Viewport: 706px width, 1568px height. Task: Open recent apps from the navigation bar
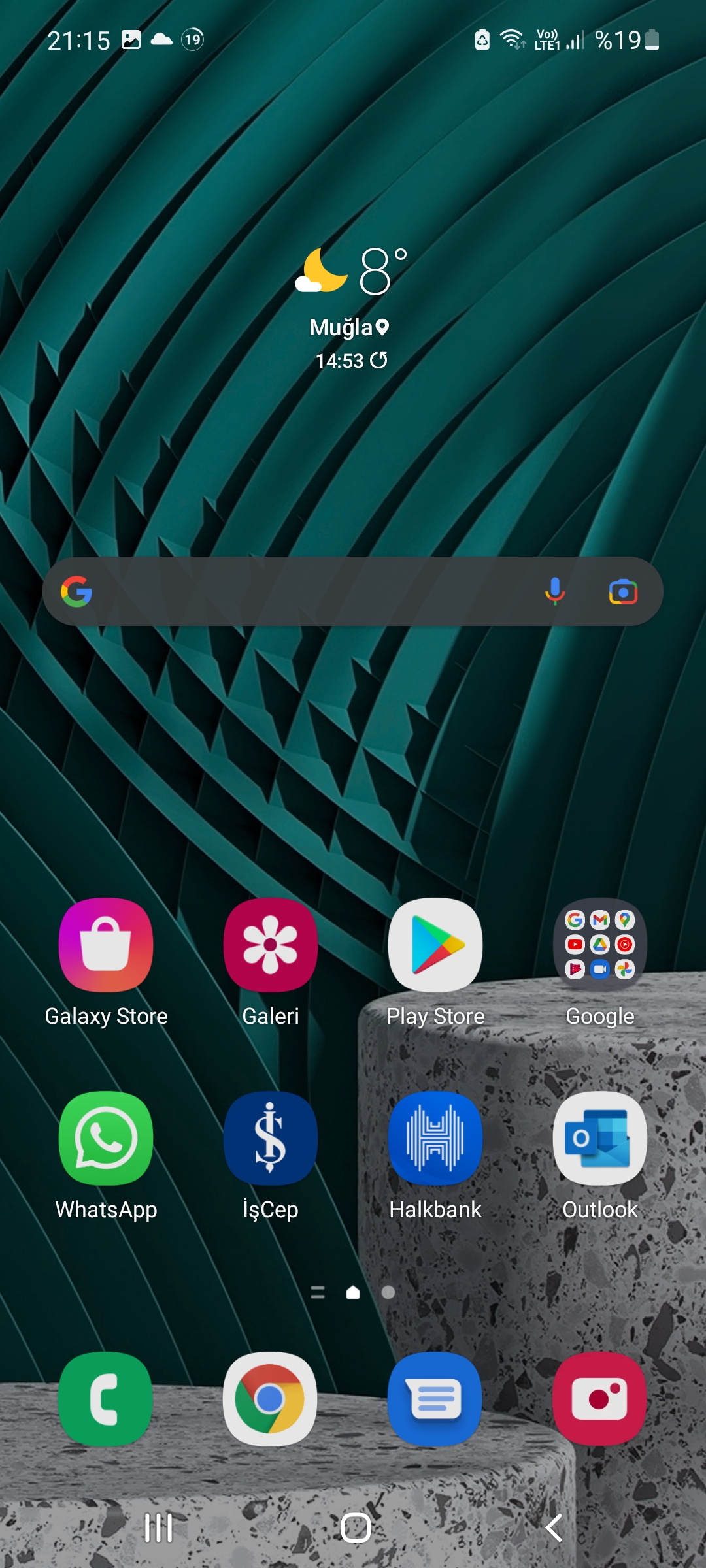click(x=158, y=1527)
